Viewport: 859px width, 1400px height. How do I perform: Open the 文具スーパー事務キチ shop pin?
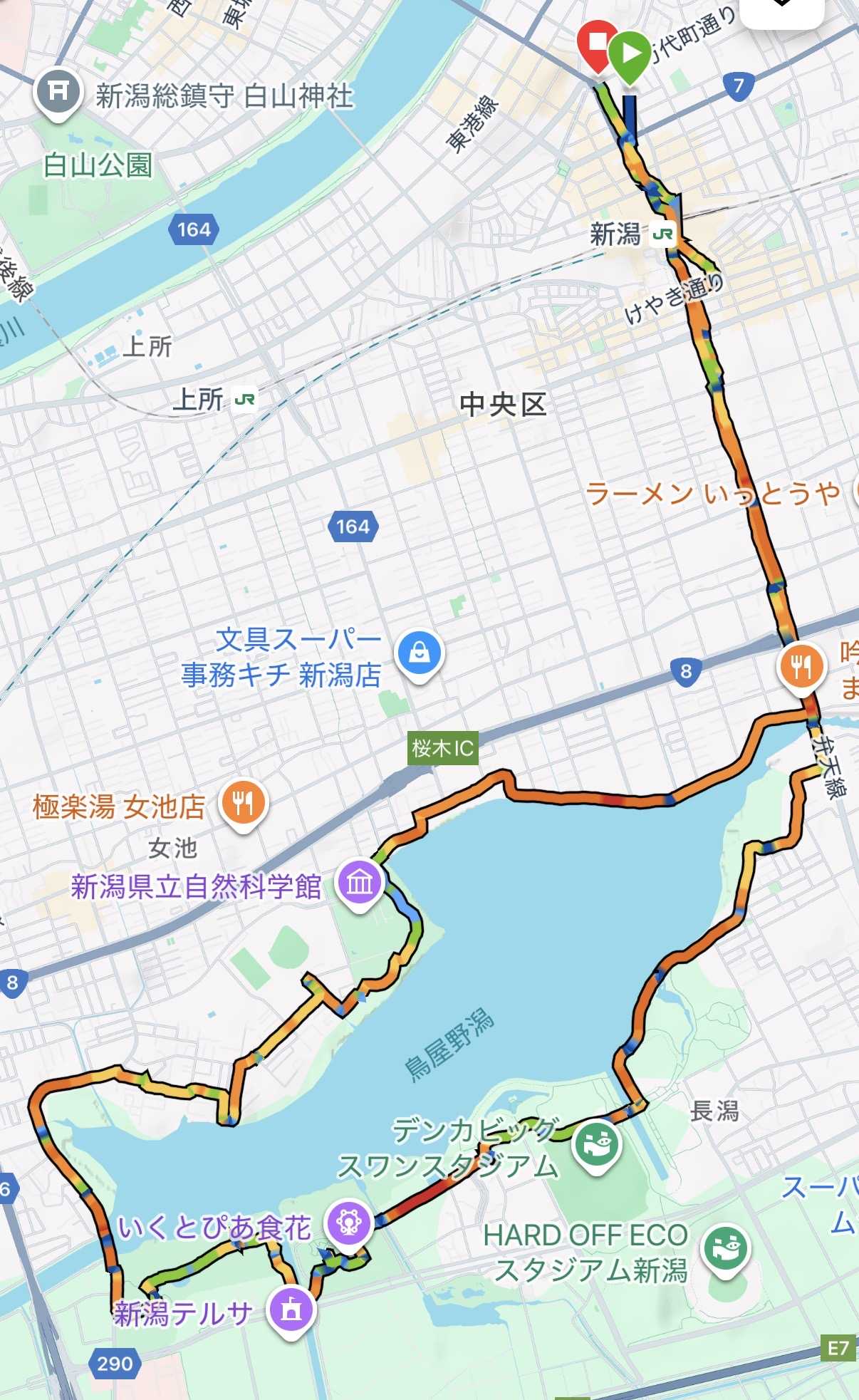420,655
